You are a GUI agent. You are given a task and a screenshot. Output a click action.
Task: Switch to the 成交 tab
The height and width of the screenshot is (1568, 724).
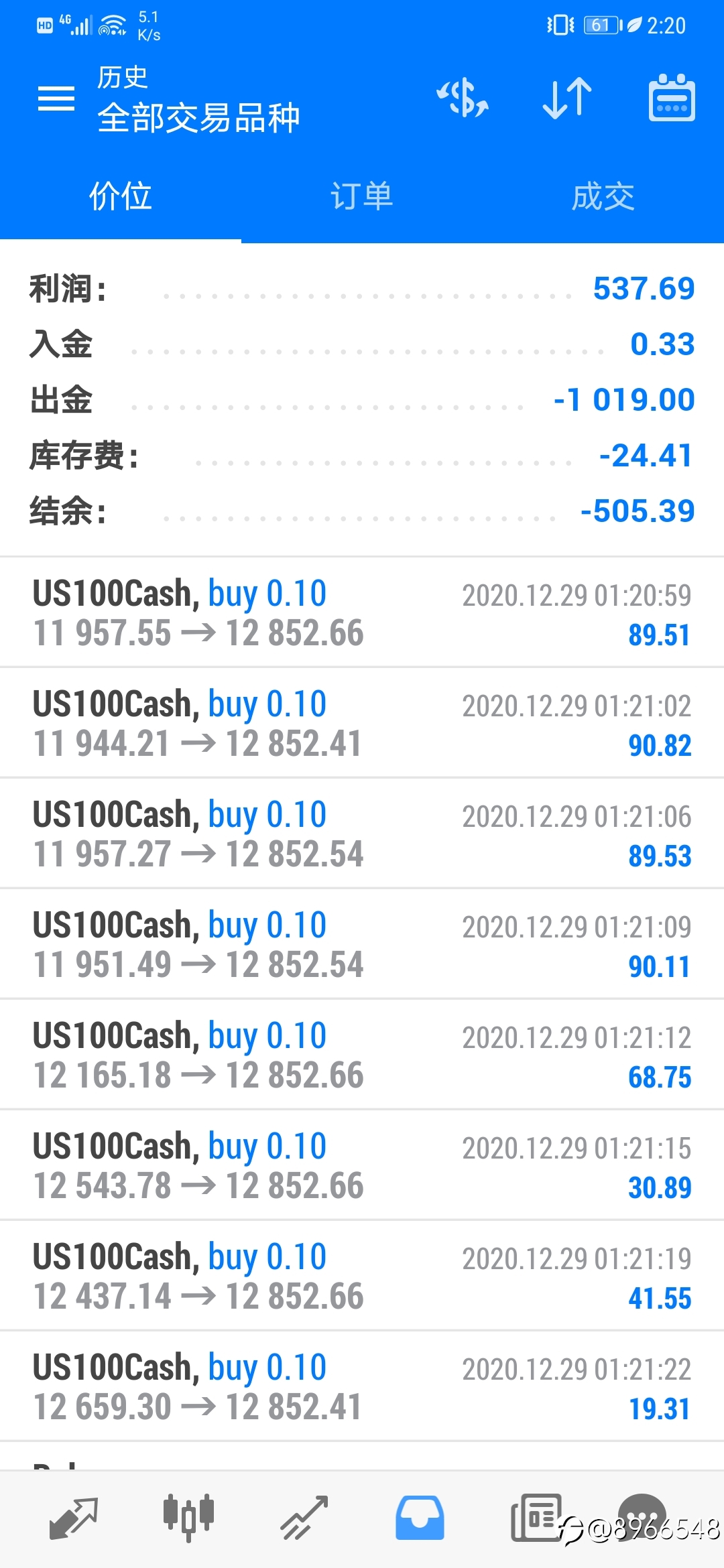point(603,196)
